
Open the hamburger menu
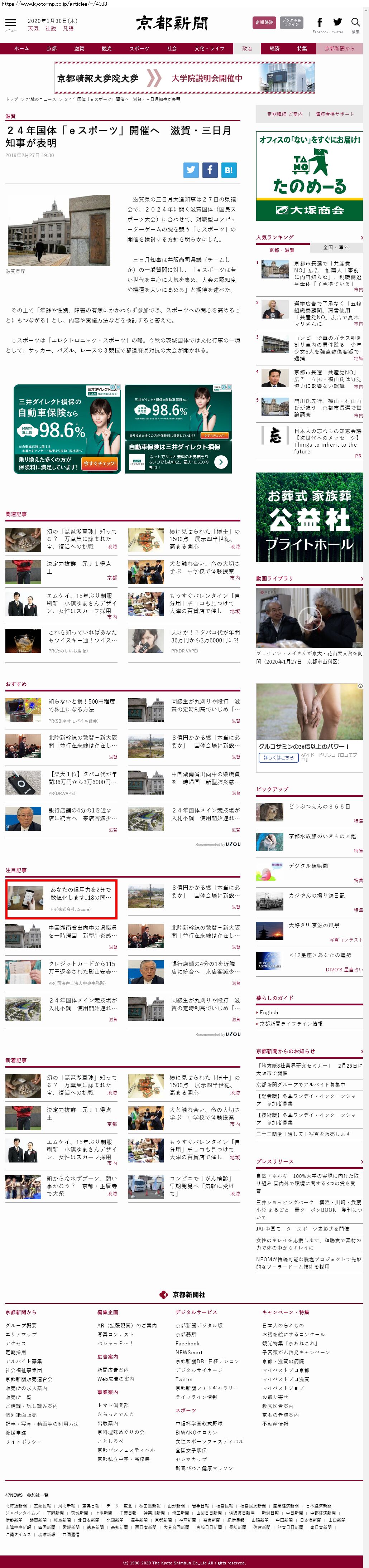10,23
